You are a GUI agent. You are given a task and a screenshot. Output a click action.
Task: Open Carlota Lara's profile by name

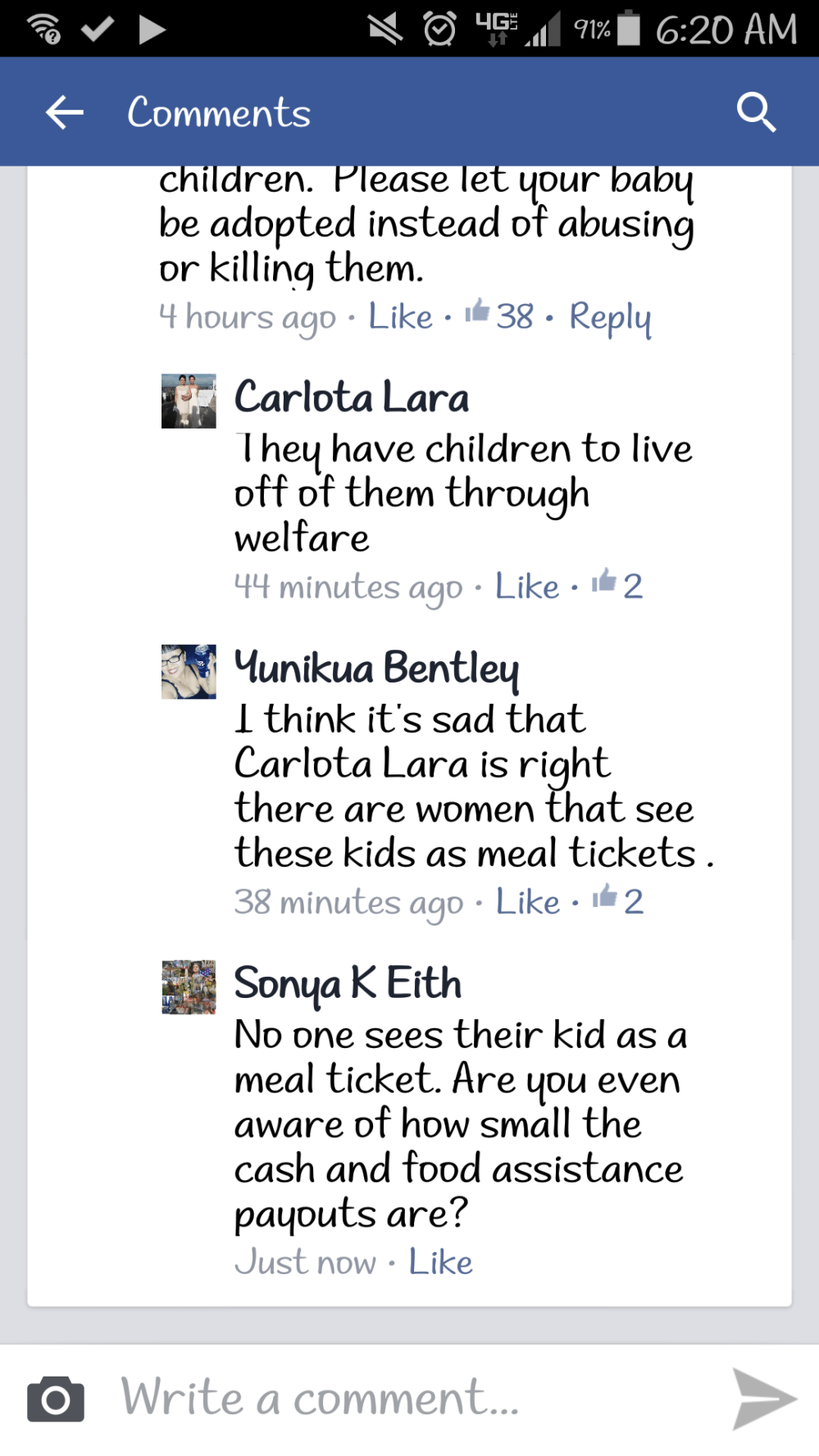click(351, 398)
